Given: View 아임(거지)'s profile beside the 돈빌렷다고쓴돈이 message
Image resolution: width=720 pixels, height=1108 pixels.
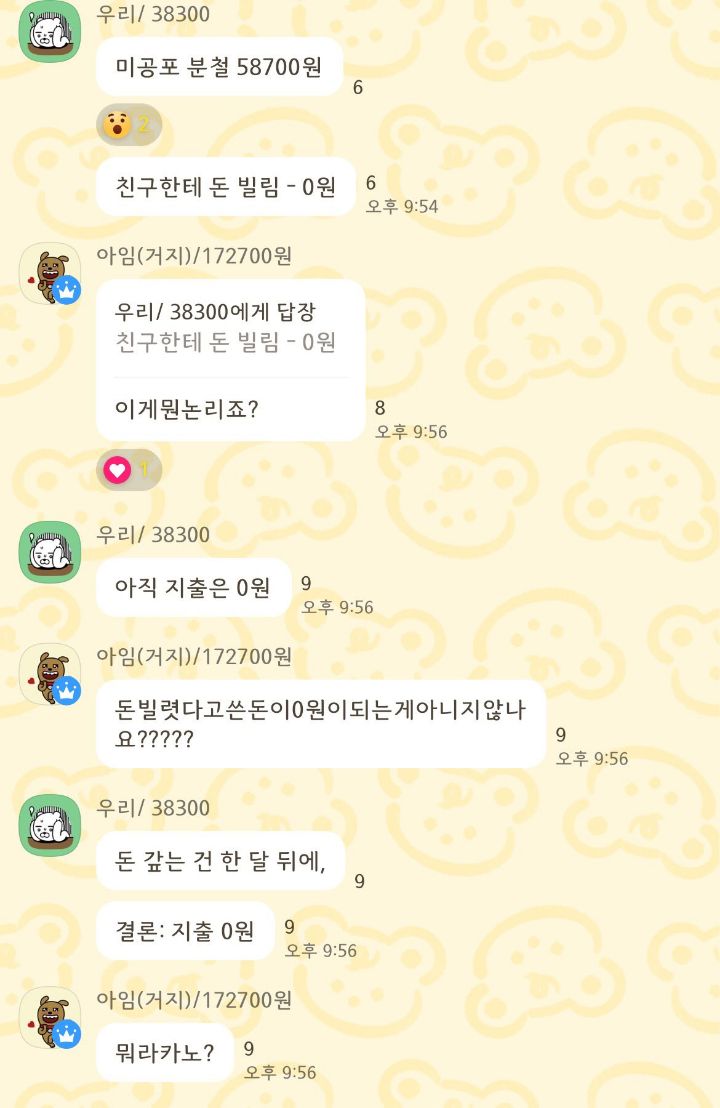Looking at the screenshot, I should click(x=50, y=674).
